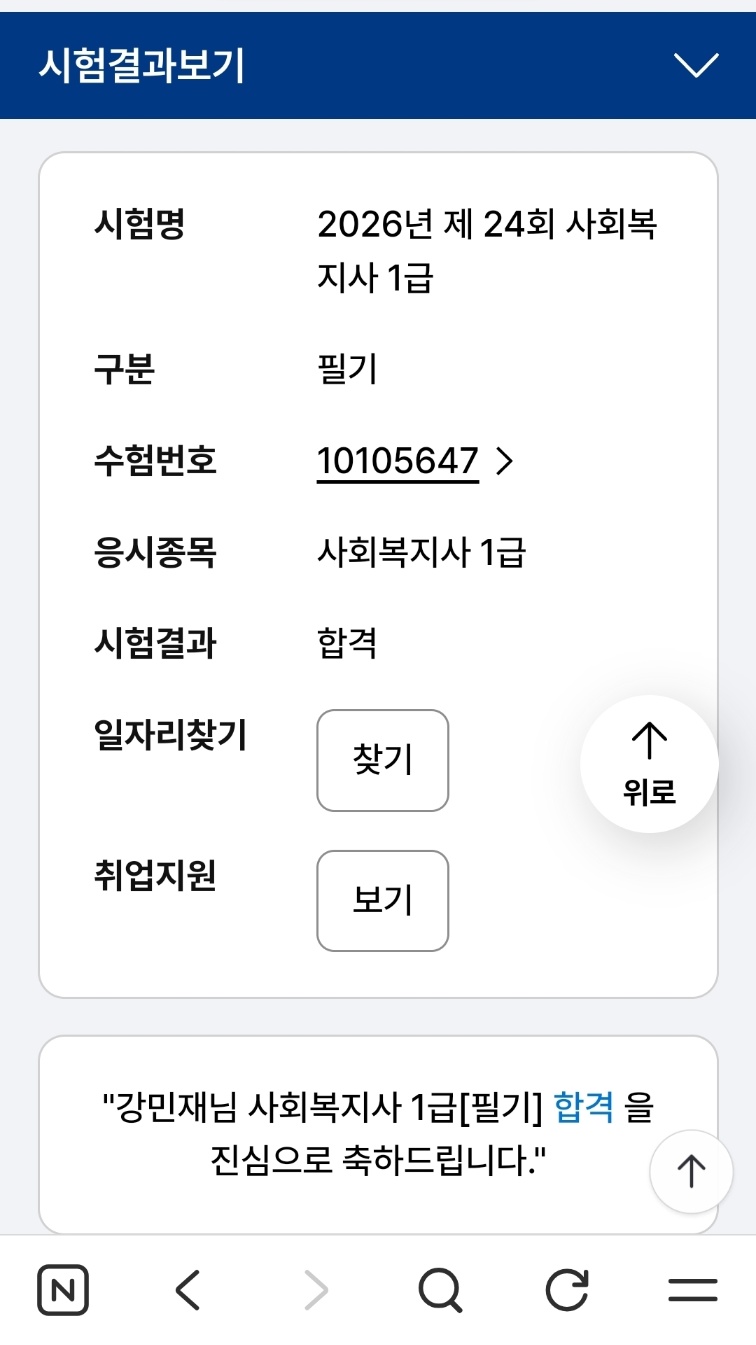This screenshot has width=756, height=1345.
Task: Tap the search icon in the bottom bar
Action: tap(440, 1291)
